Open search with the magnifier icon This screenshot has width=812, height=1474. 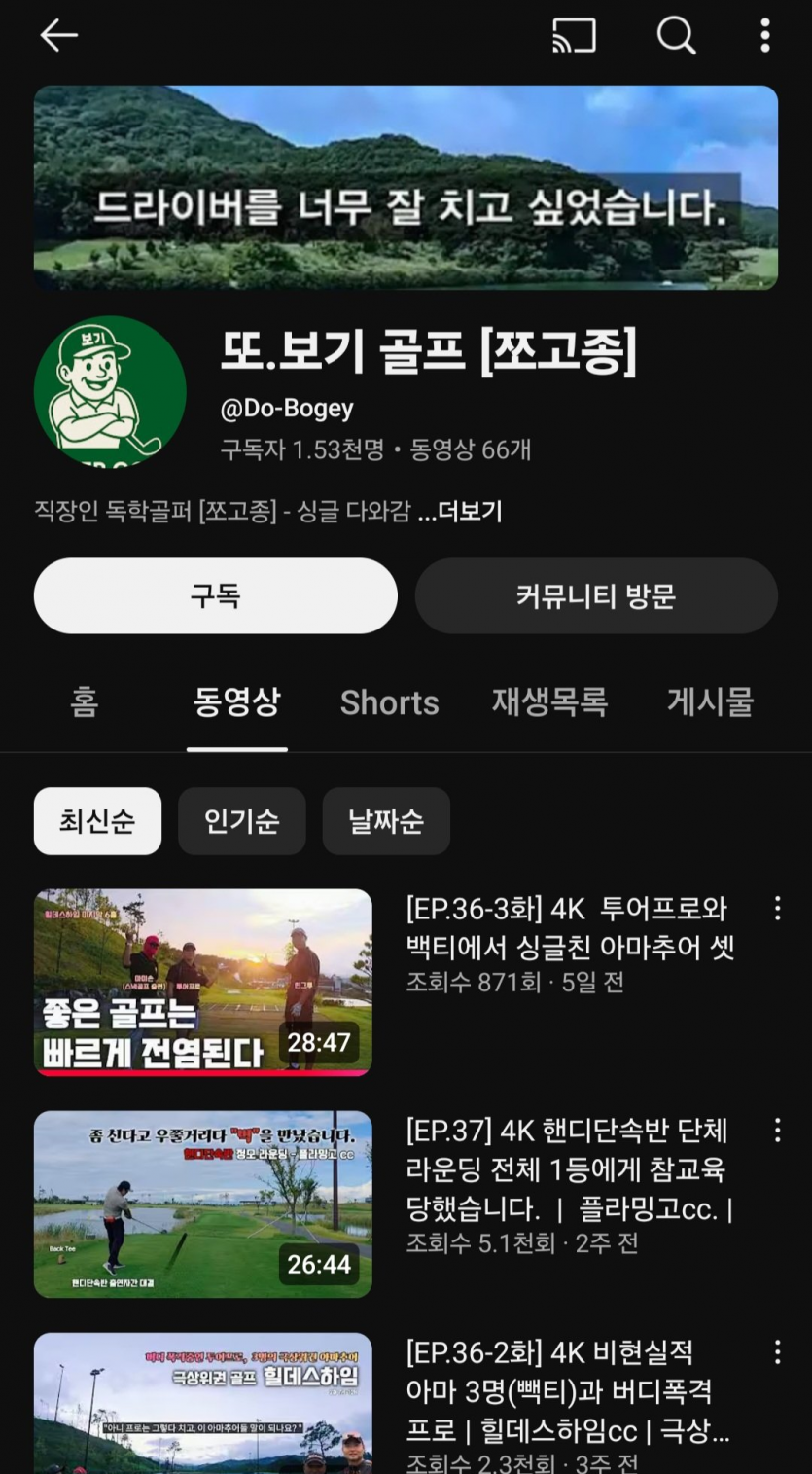click(x=676, y=36)
